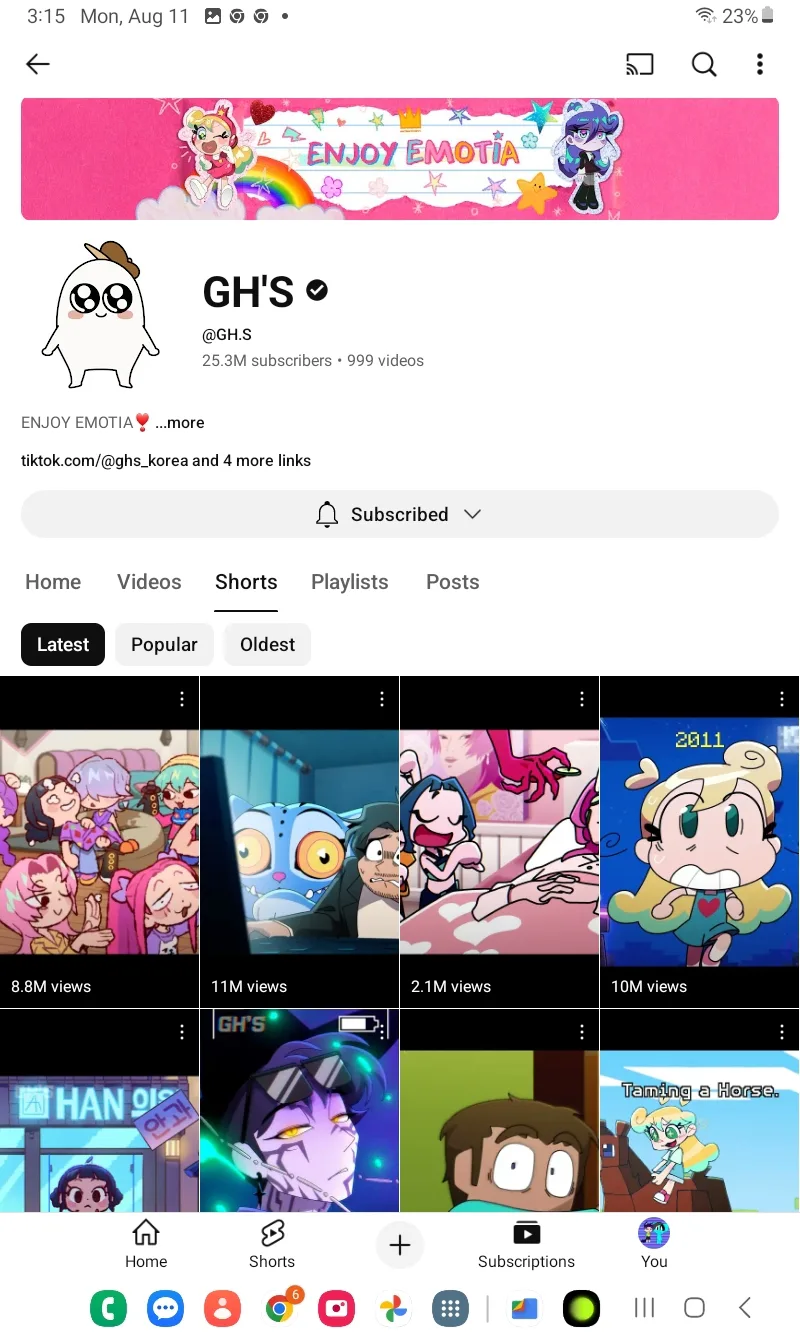The height and width of the screenshot is (1340, 800).
Task: Switch to the Playlists tab
Action: point(350,582)
